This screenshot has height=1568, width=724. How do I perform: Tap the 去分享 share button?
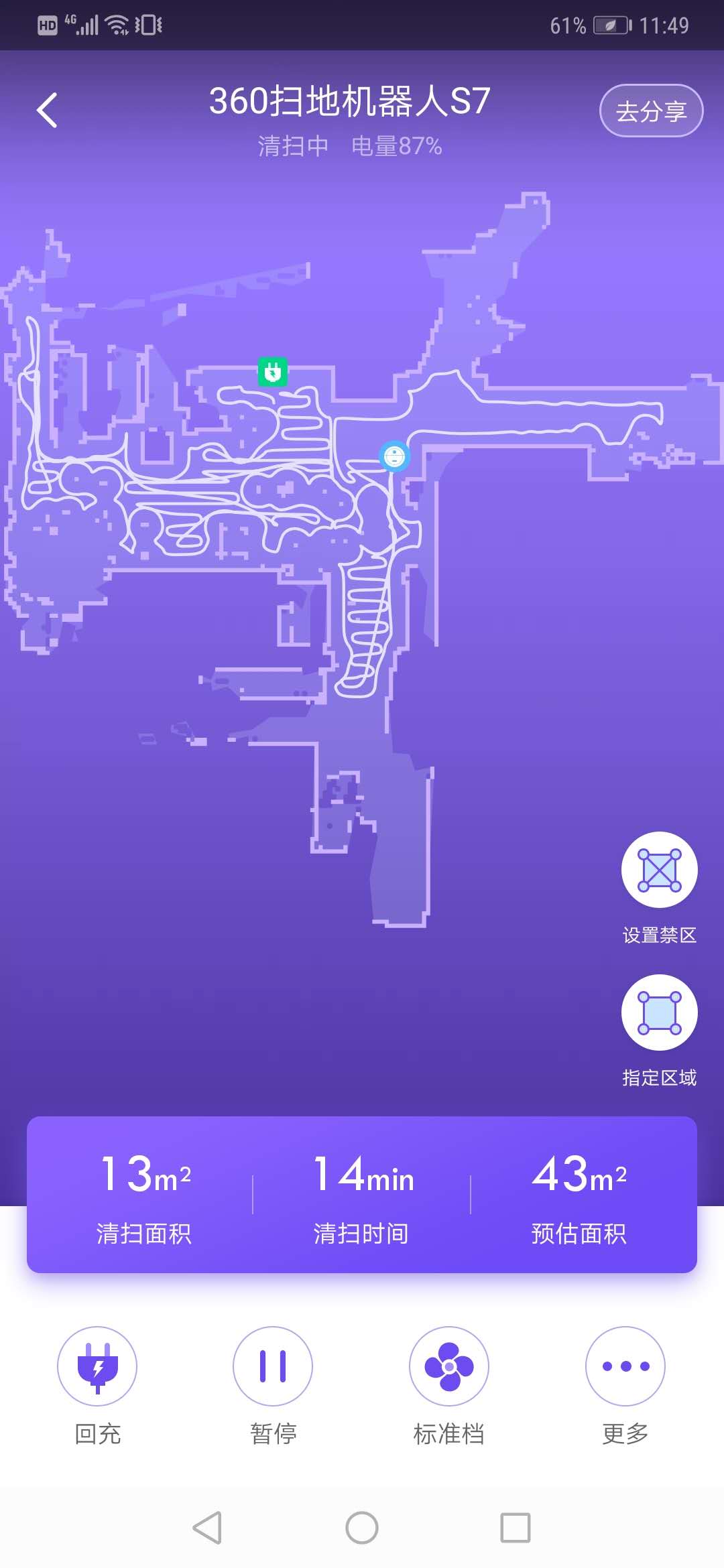pos(650,111)
